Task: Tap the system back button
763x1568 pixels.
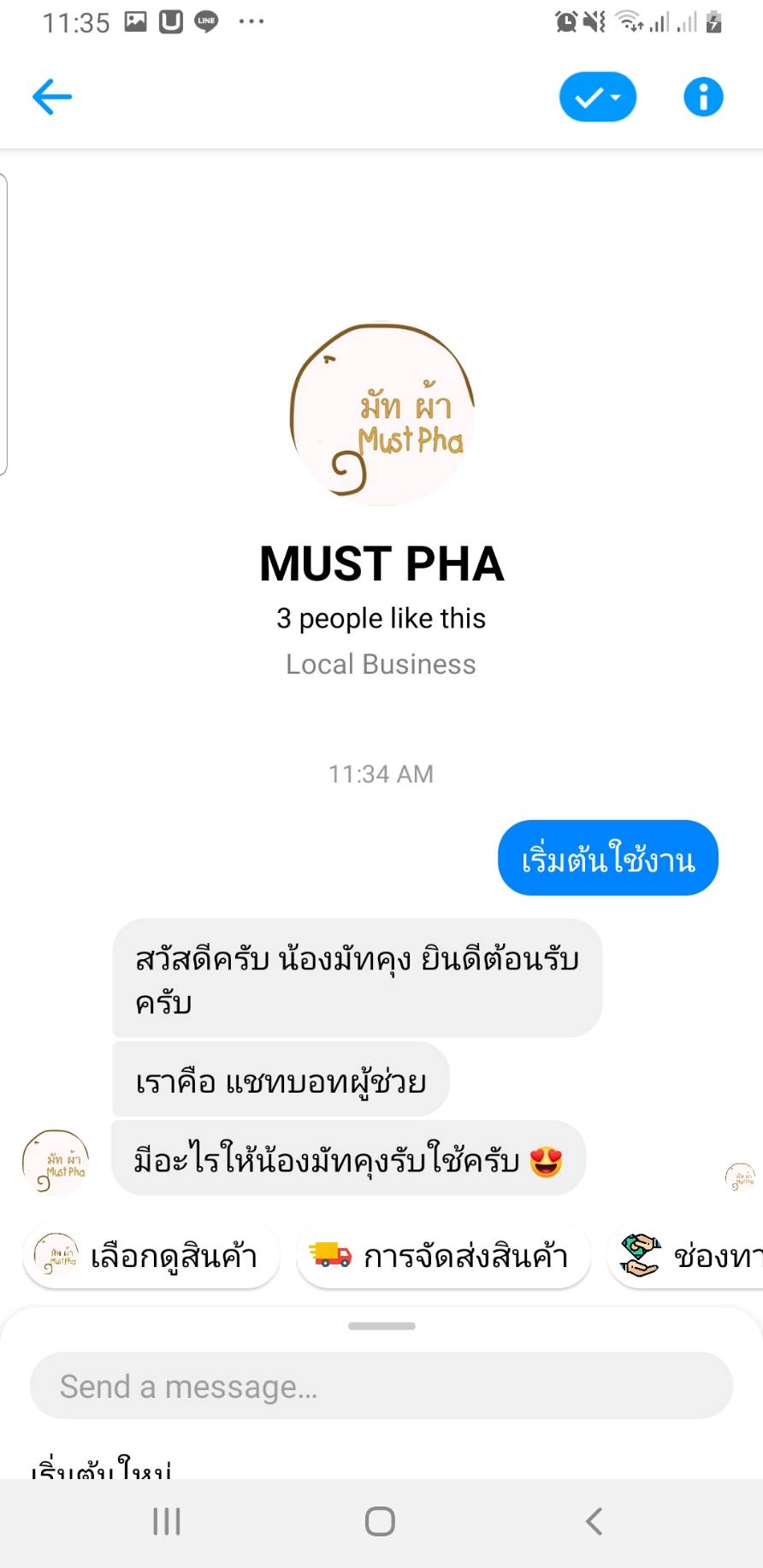Action: point(594,1522)
